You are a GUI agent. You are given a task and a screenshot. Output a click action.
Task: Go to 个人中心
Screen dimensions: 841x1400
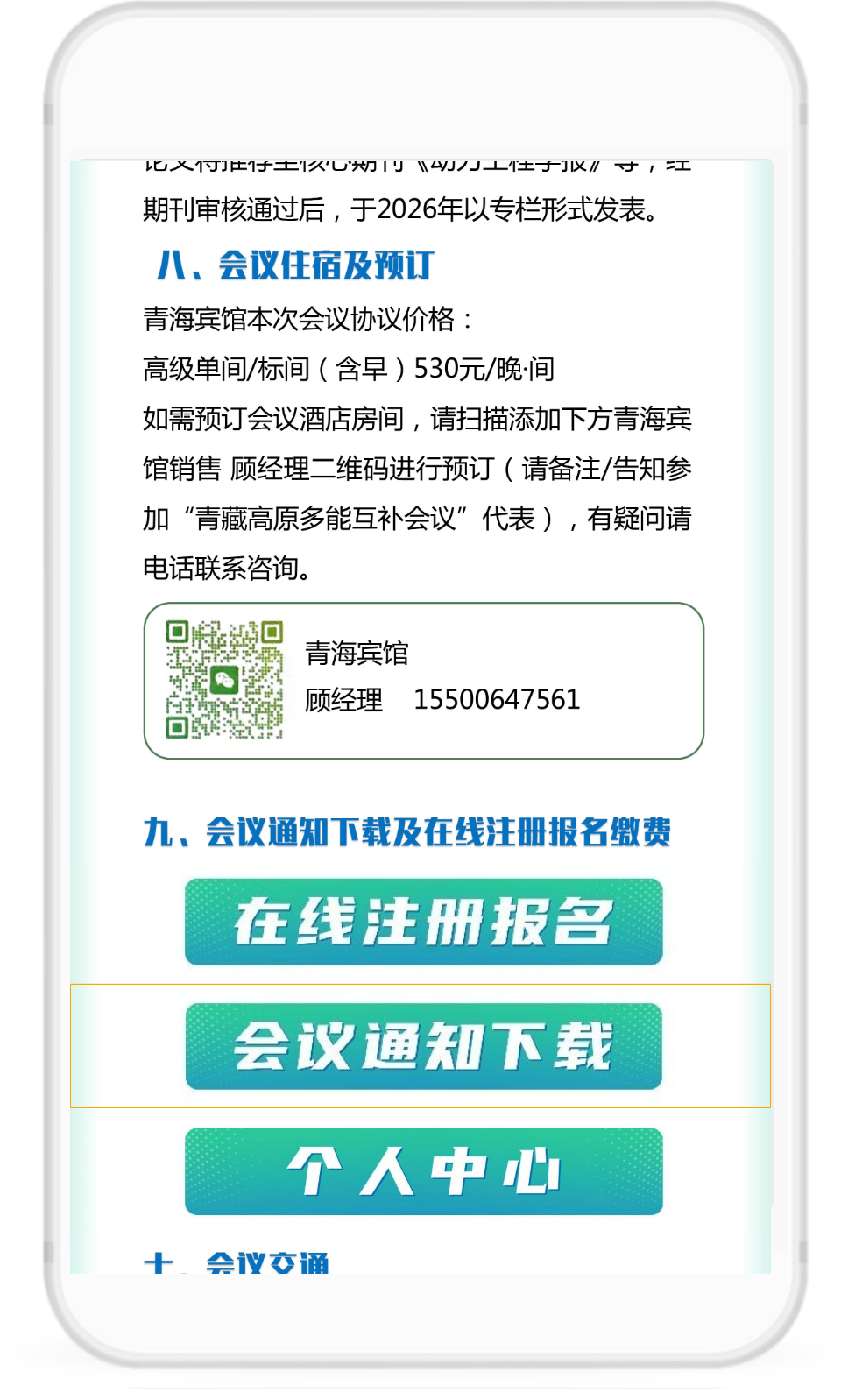[423, 1171]
